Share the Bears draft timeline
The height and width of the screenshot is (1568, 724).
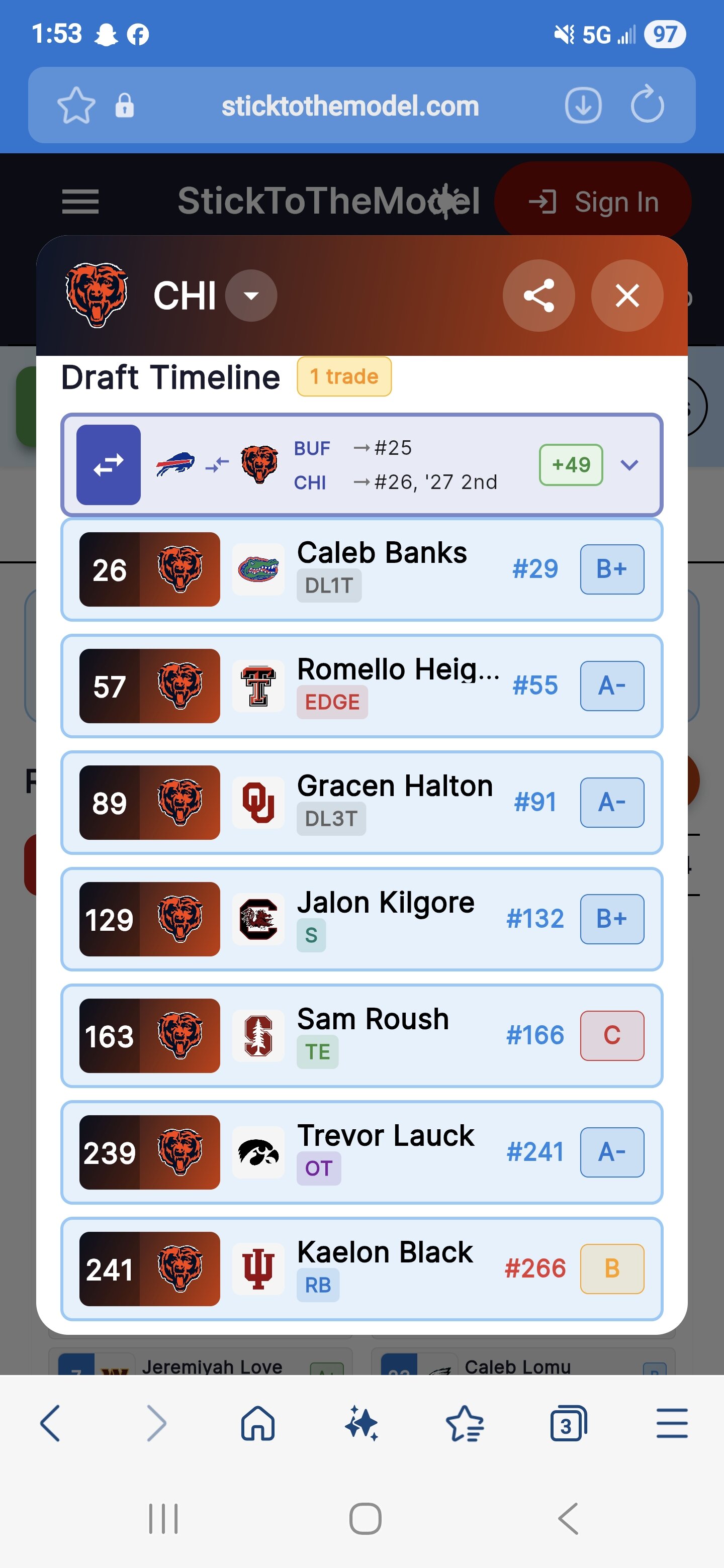(538, 296)
